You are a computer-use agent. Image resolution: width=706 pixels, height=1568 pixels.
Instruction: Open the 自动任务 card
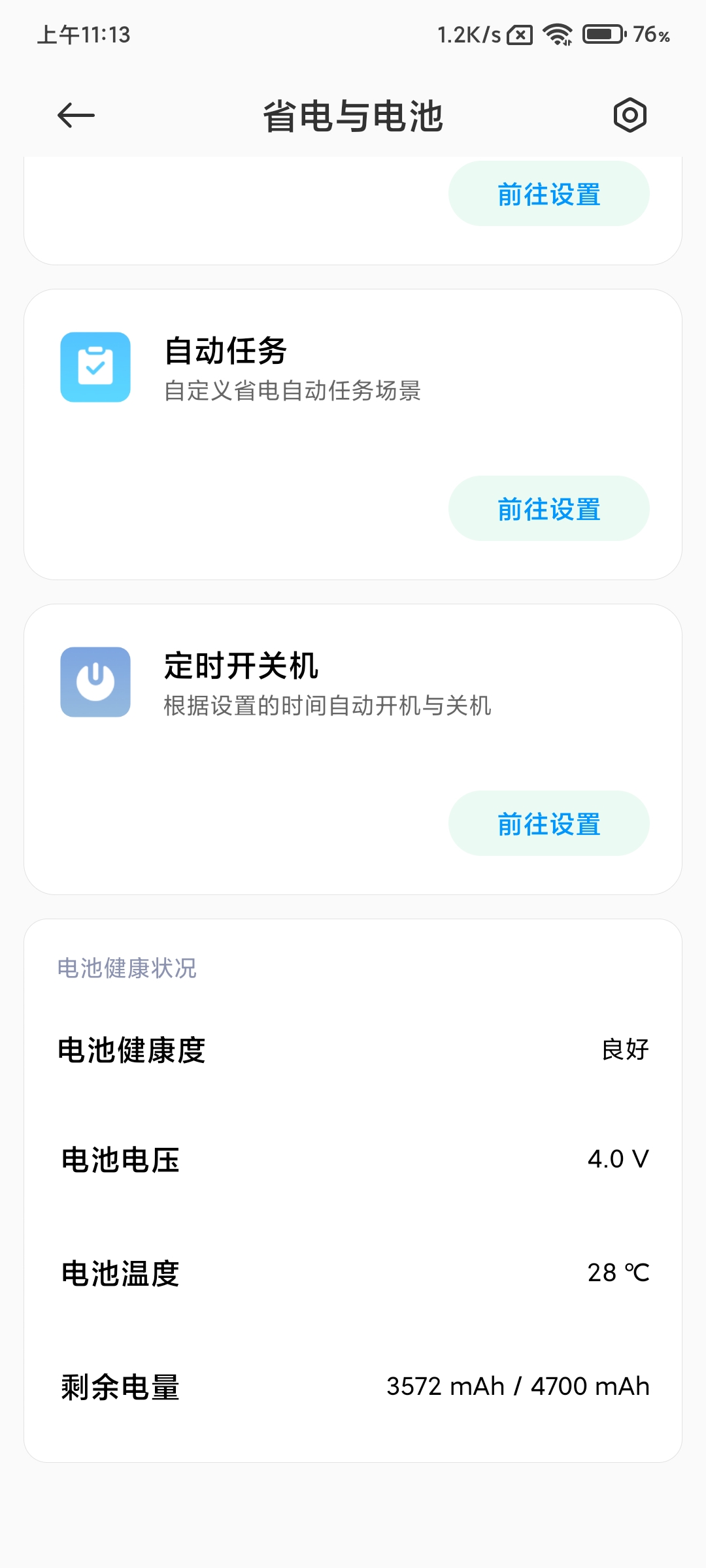coord(353,434)
